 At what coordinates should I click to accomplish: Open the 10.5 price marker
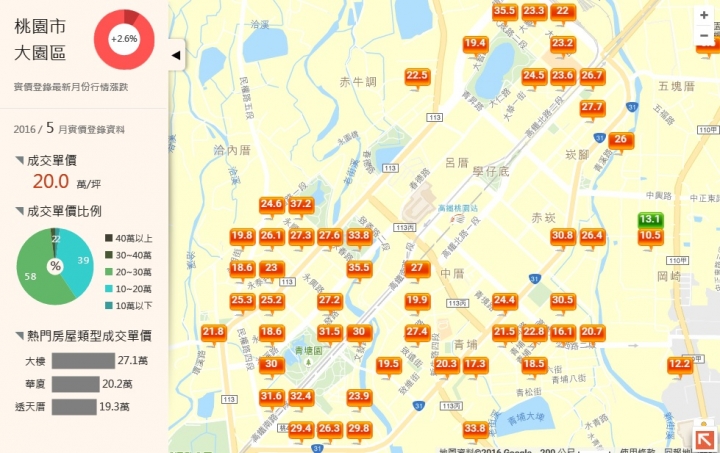coord(650,236)
